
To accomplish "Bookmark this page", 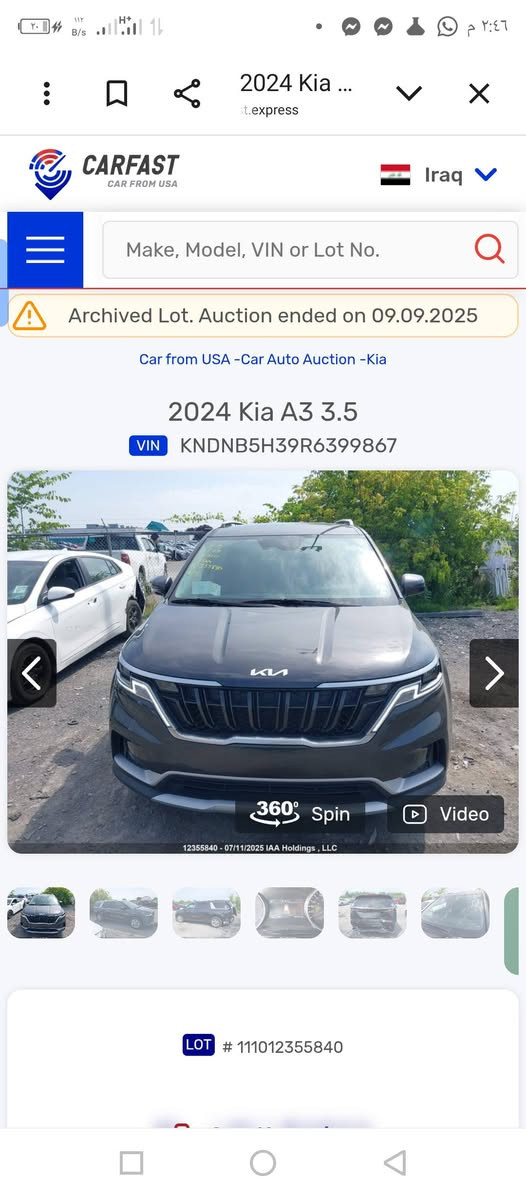I will tap(116, 94).
